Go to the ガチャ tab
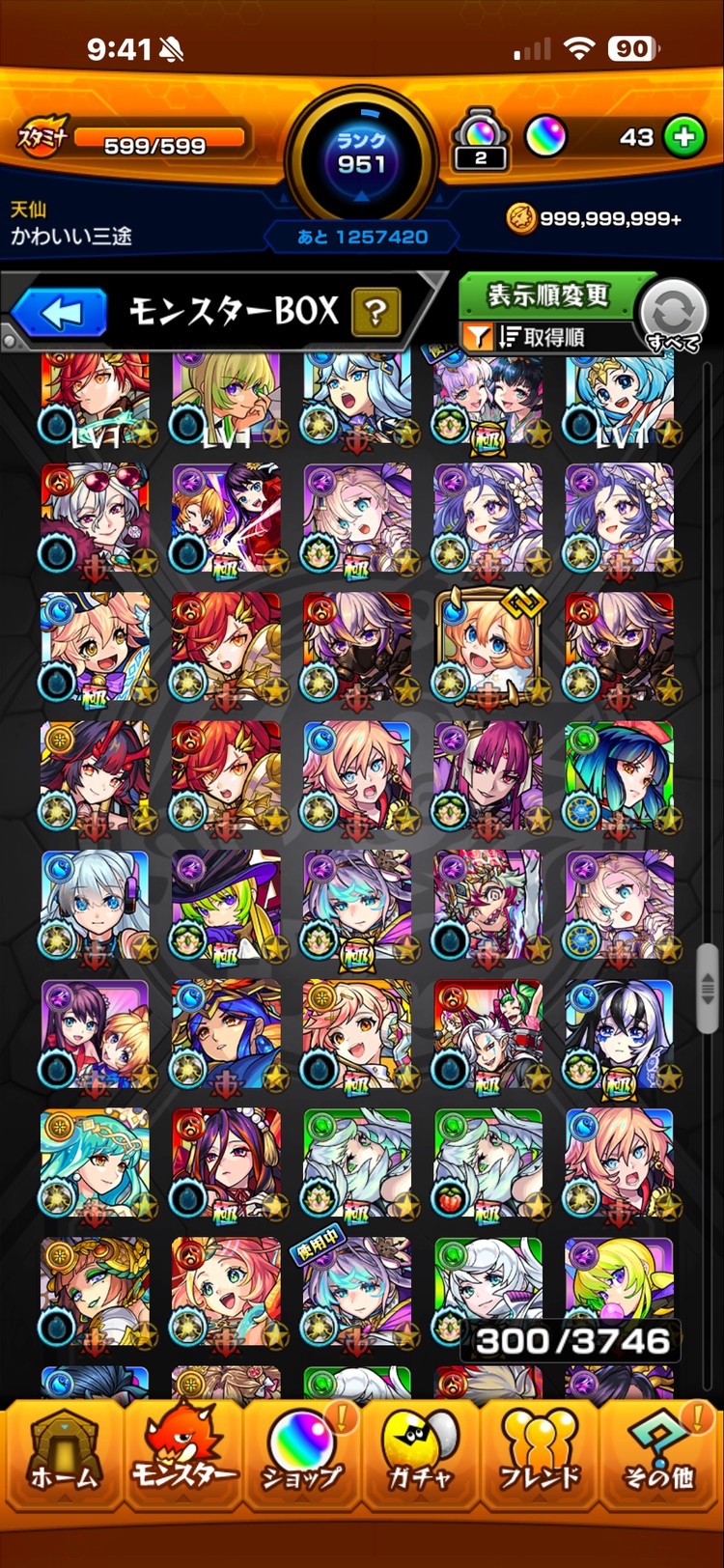 coord(419,1458)
